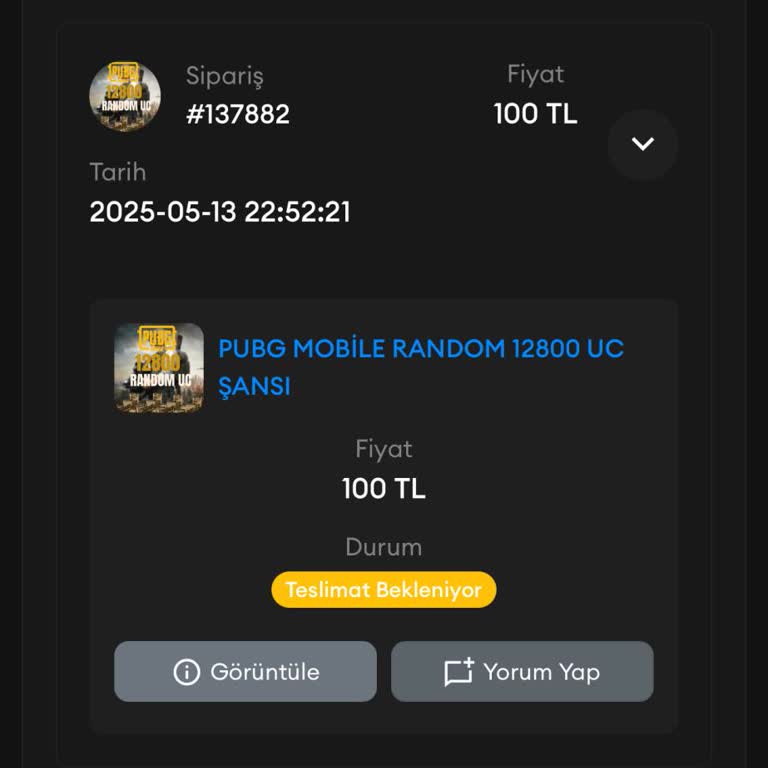Viewport: 768px width, 768px height.
Task: Write a review with Yorum Yap
Action: click(x=522, y=672)
